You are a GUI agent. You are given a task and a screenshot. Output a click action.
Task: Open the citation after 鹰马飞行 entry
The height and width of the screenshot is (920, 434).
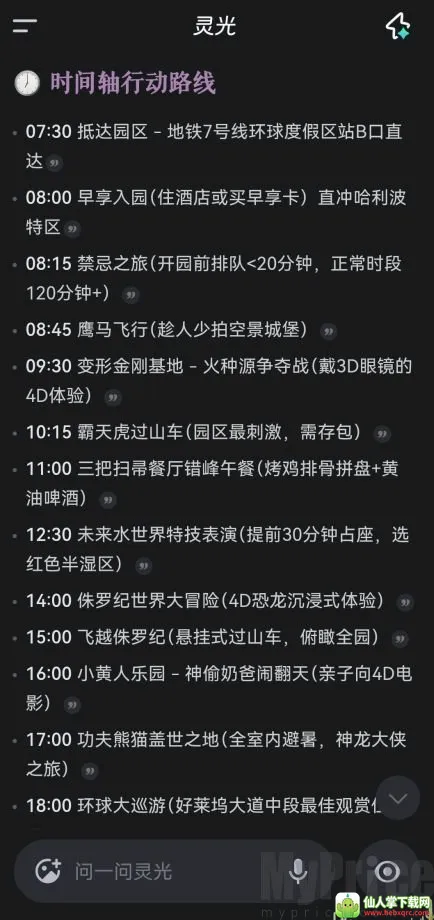pyautogui.click(x=328, y=332)
